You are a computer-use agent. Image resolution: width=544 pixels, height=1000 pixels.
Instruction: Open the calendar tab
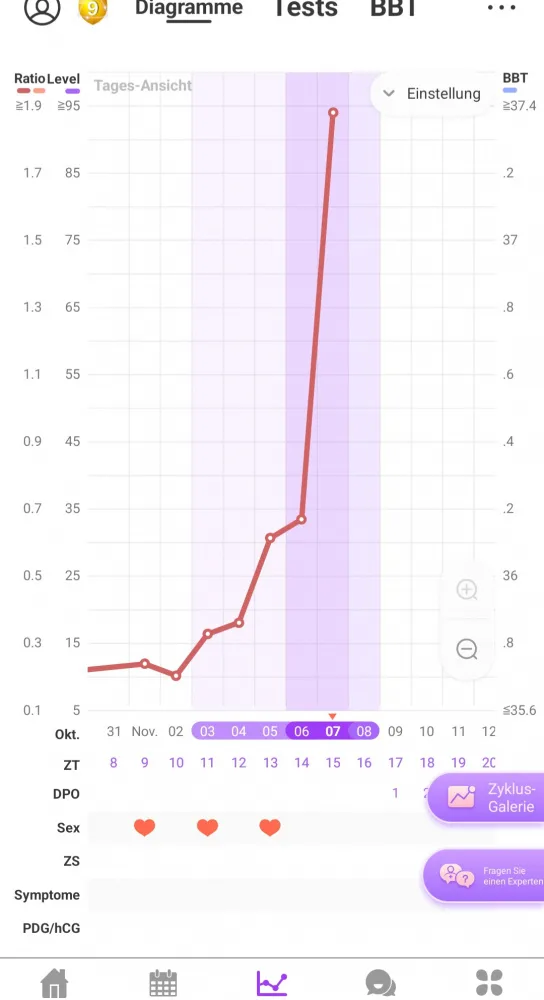163,983
